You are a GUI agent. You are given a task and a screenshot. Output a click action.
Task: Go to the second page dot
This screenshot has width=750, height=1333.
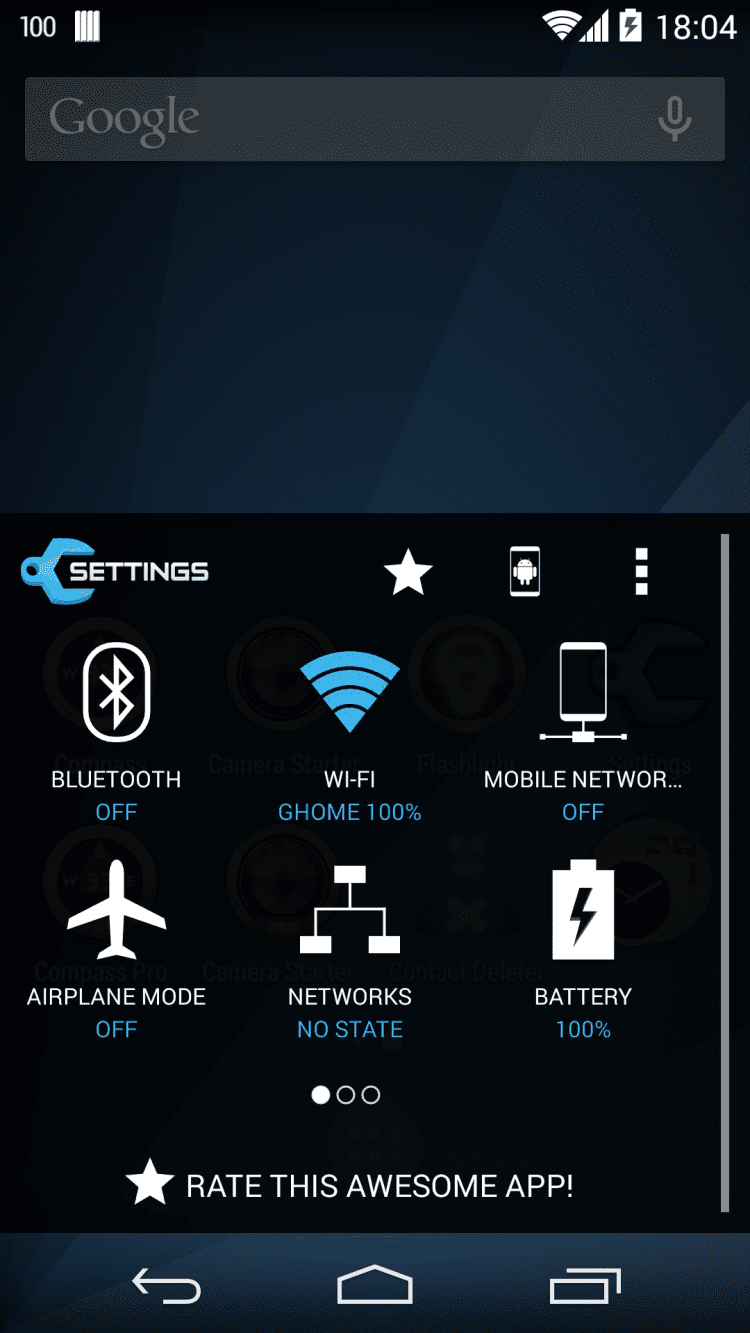[346, 1095]
